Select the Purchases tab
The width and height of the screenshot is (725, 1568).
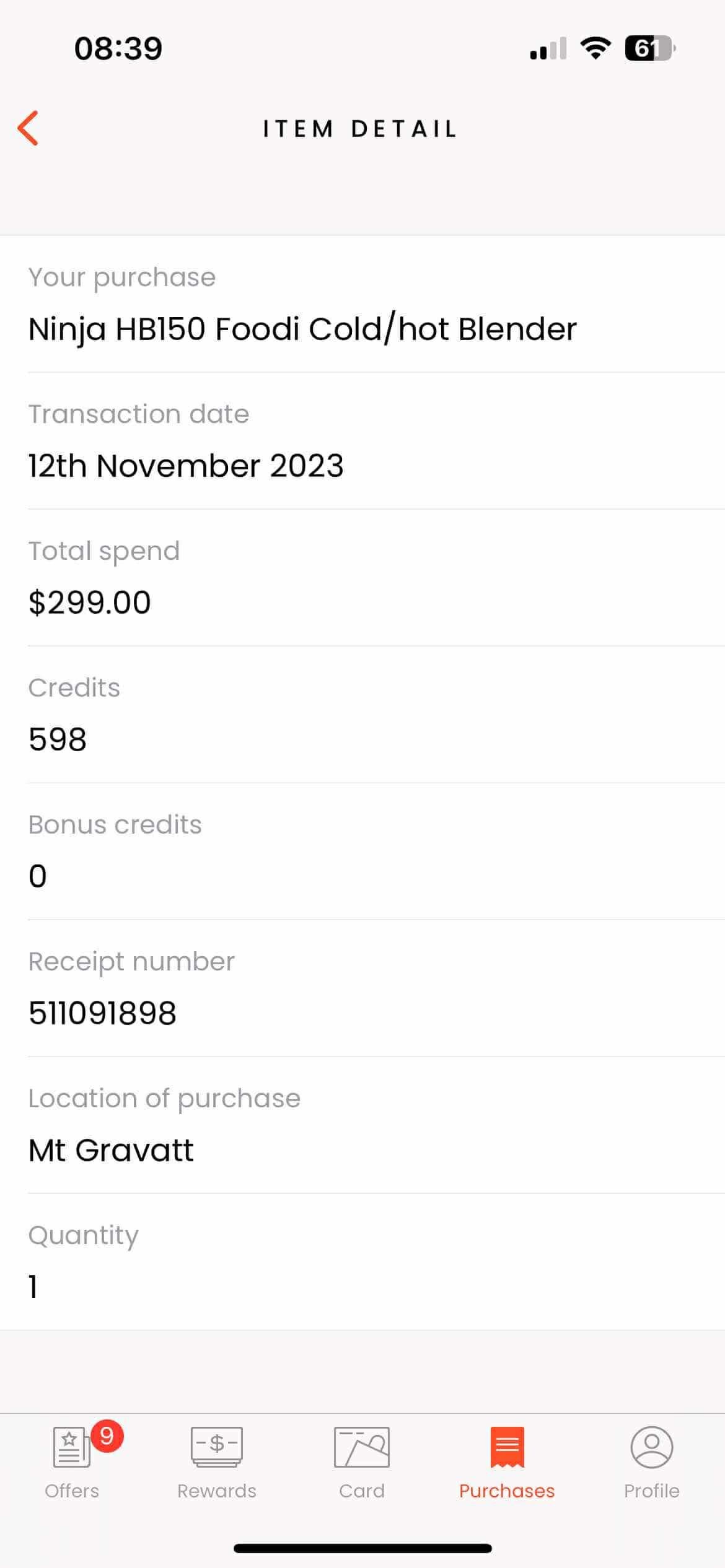click(507, 1463)
